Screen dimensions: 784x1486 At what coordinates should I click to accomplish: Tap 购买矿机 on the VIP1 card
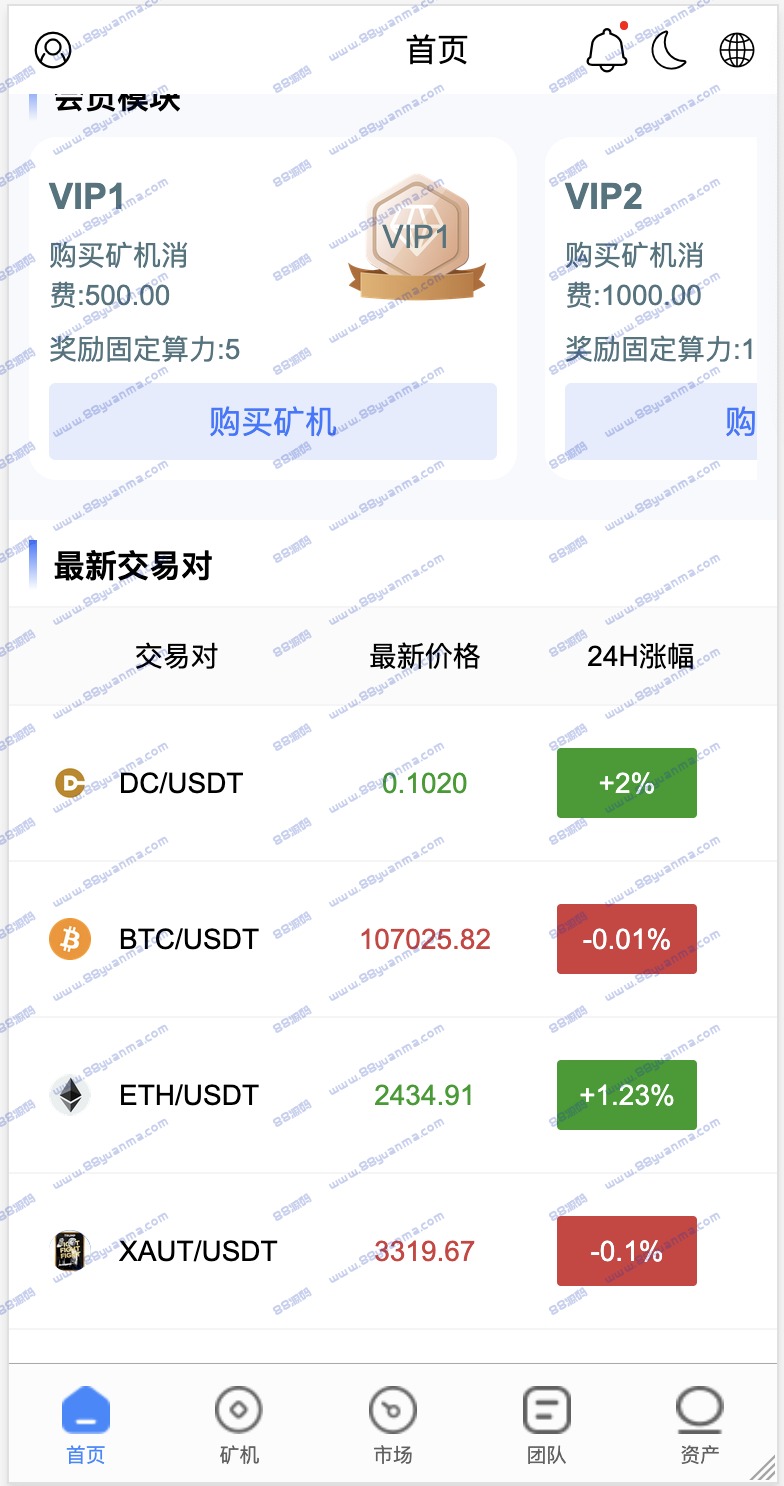[x=273, y=421]
